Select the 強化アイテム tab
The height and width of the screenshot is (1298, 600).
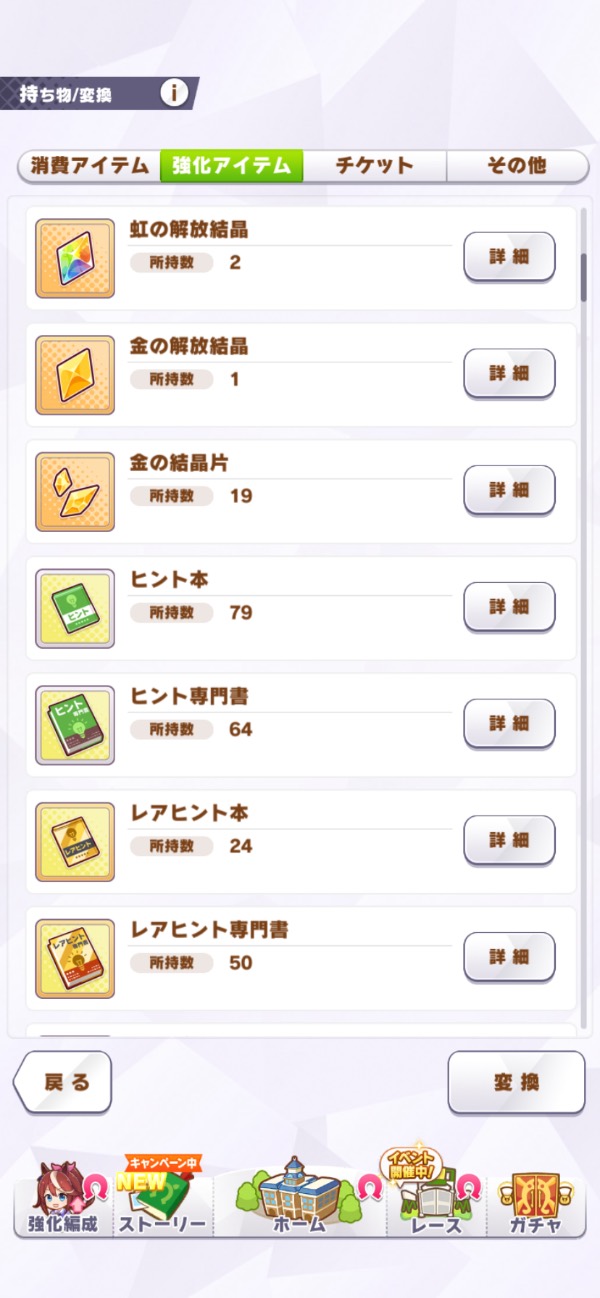click(231, 166)
